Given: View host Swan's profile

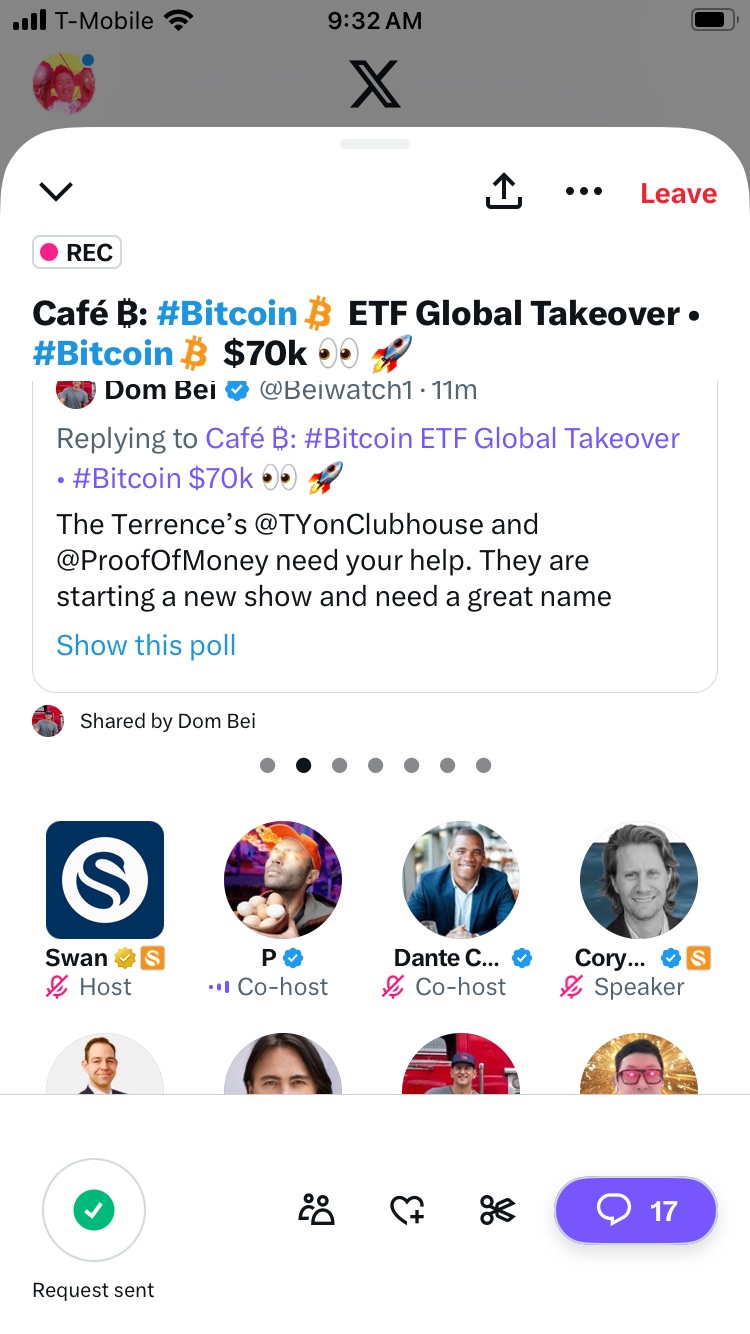Looking at the screenshot, I should tap(105, 880).
